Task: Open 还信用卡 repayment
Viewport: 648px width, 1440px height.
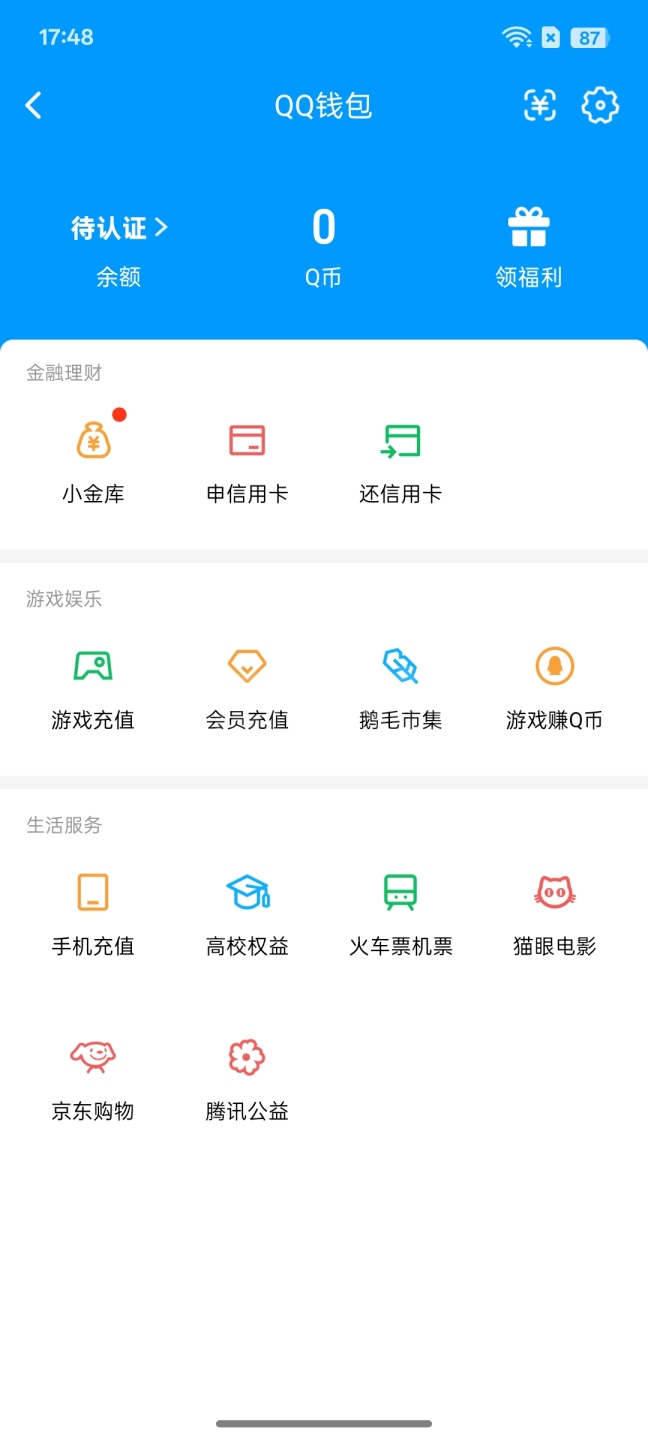Action: [x=400, y=460]
